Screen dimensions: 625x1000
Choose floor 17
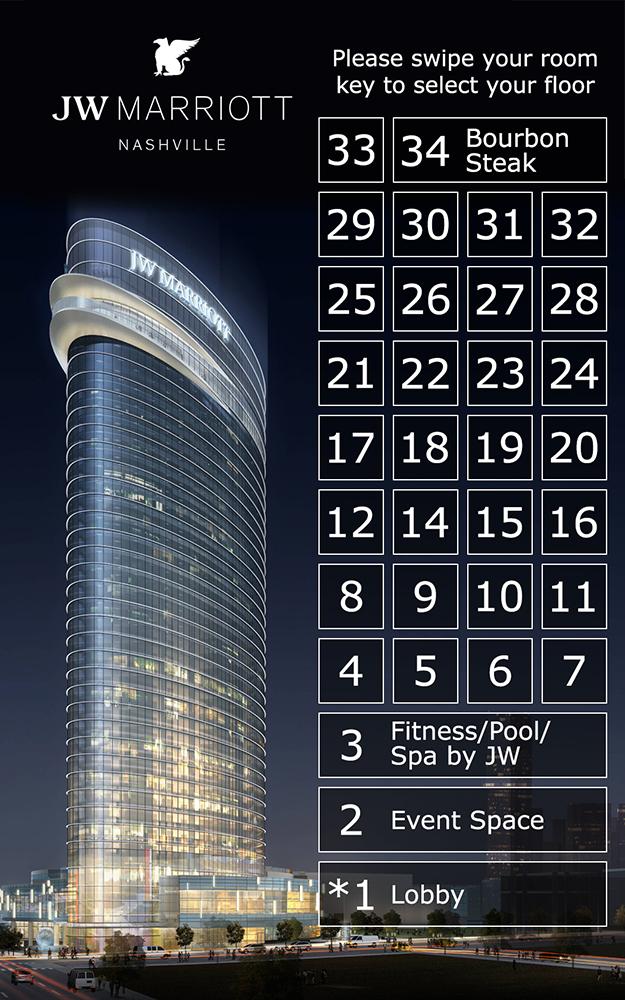(x=351, y=448)
